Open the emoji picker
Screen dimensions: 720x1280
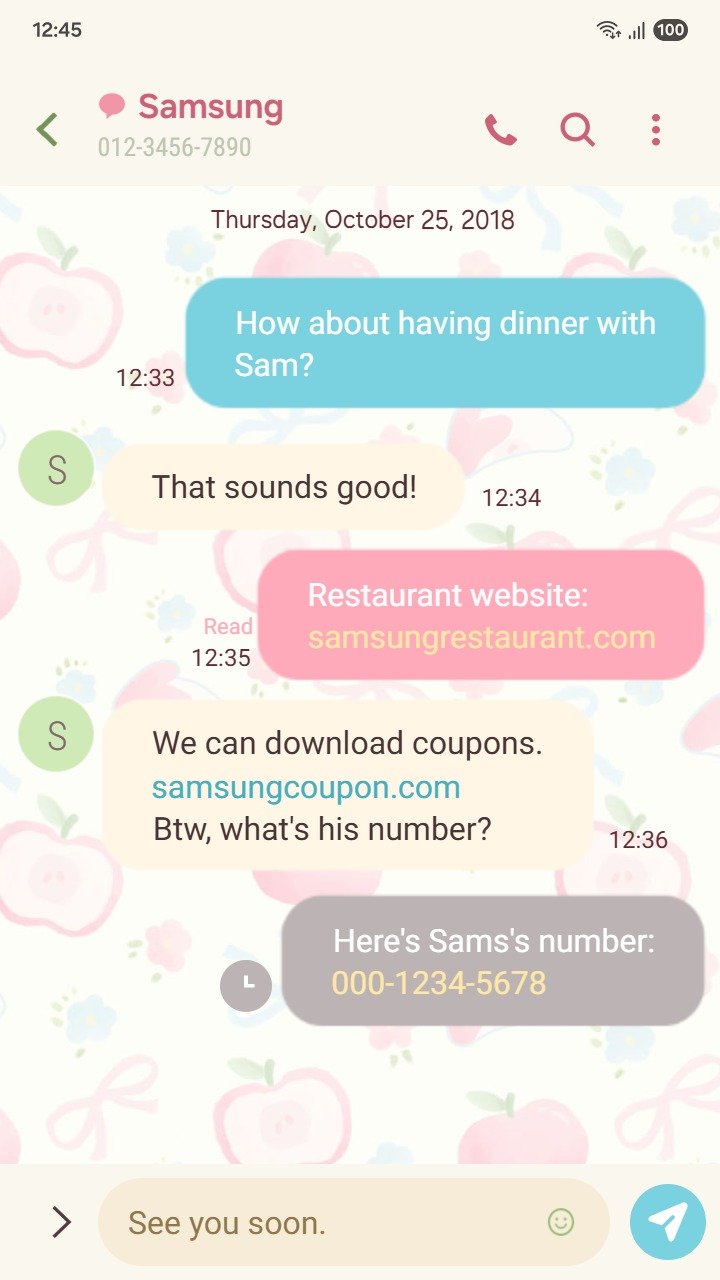point(561,1222)
